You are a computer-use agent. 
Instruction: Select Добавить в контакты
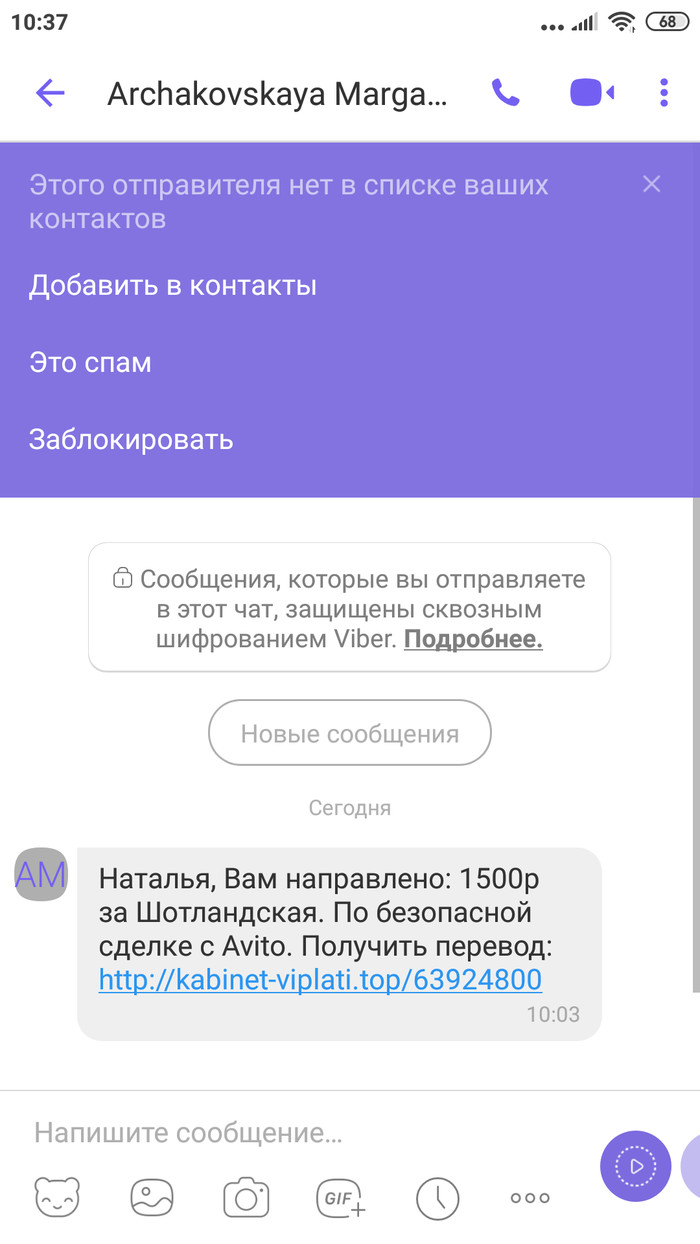point(173,286)
